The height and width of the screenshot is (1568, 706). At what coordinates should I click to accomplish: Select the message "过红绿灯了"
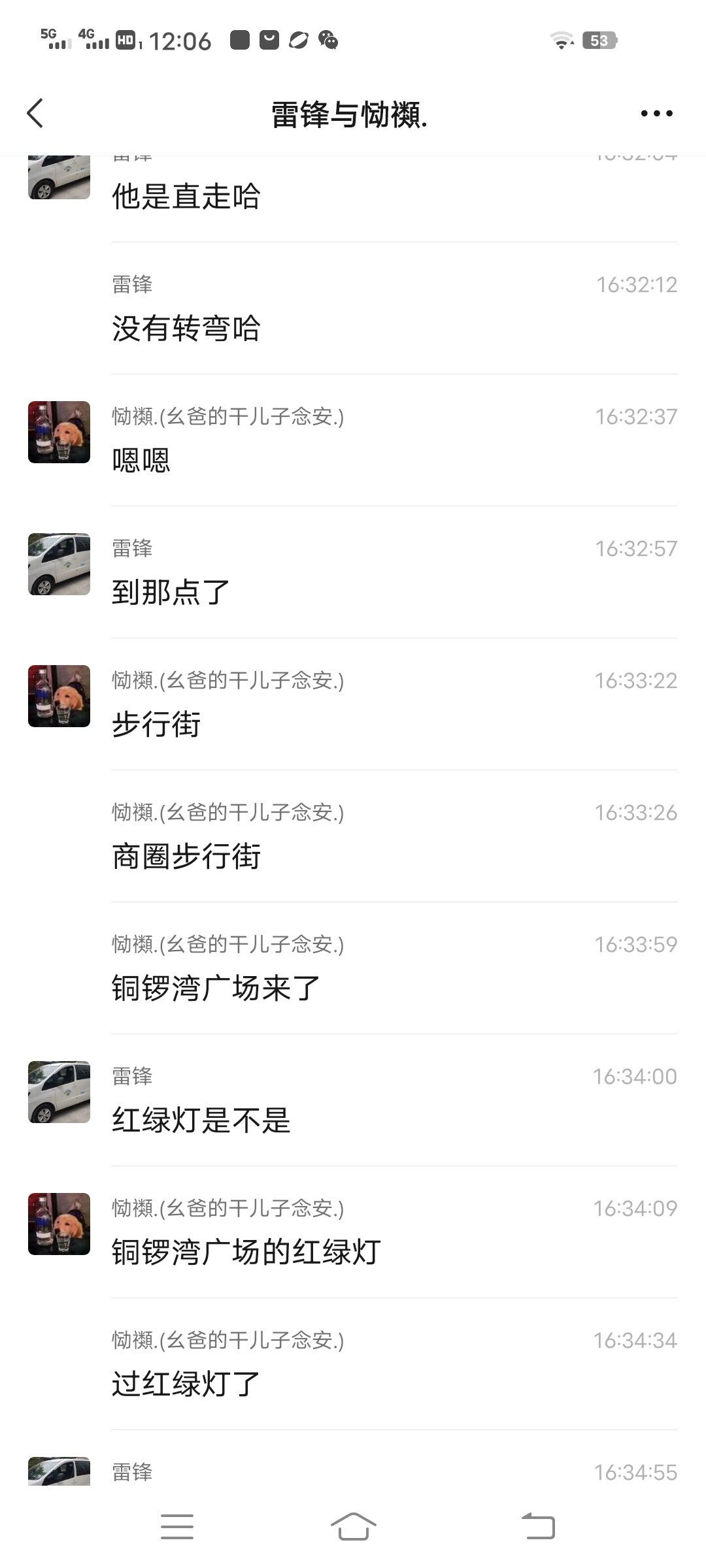(186, 1384)
